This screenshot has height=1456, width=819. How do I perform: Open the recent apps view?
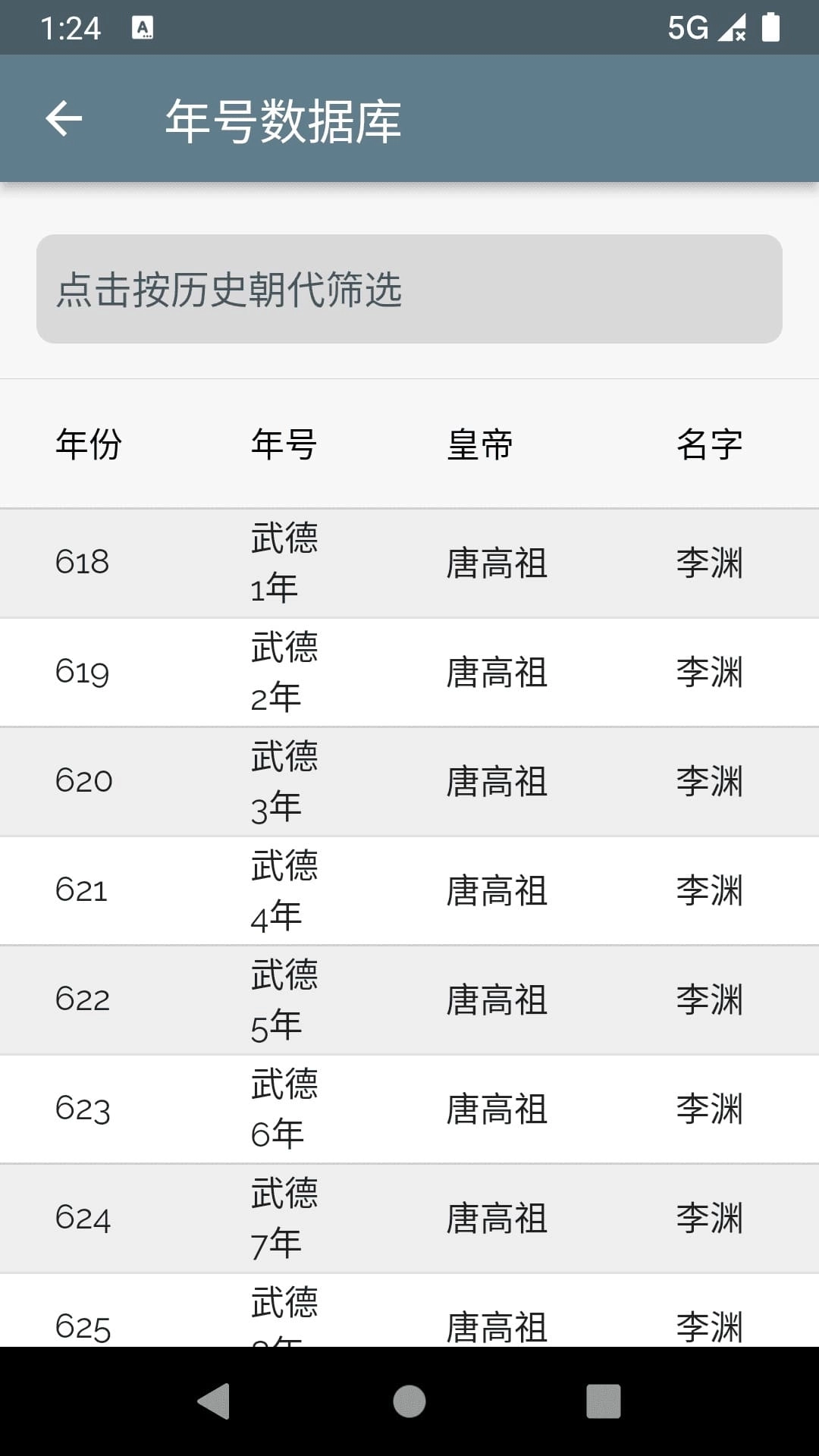pyautogui.click(x=604, y=1401)
